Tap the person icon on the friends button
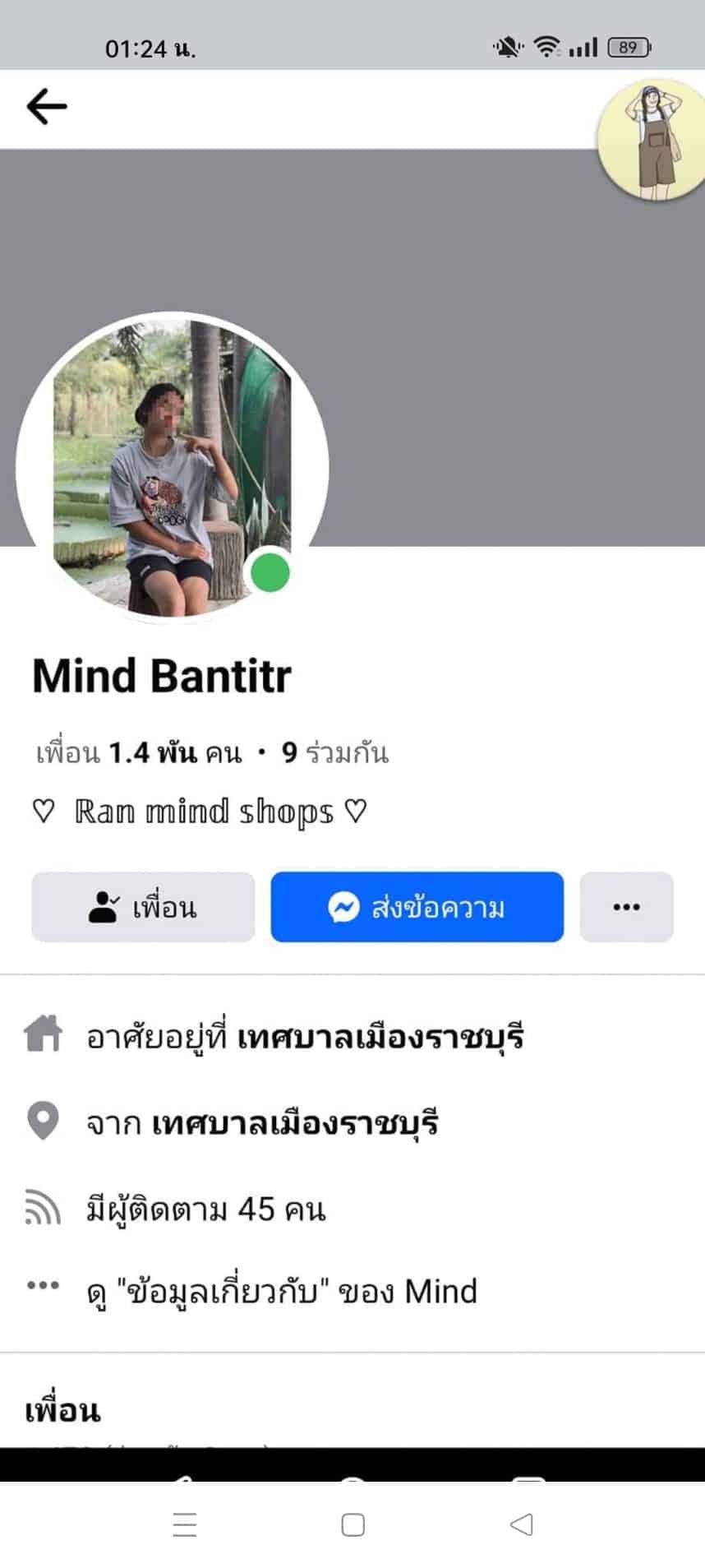Screen dimensions: 705x1568 click(104, 907)
